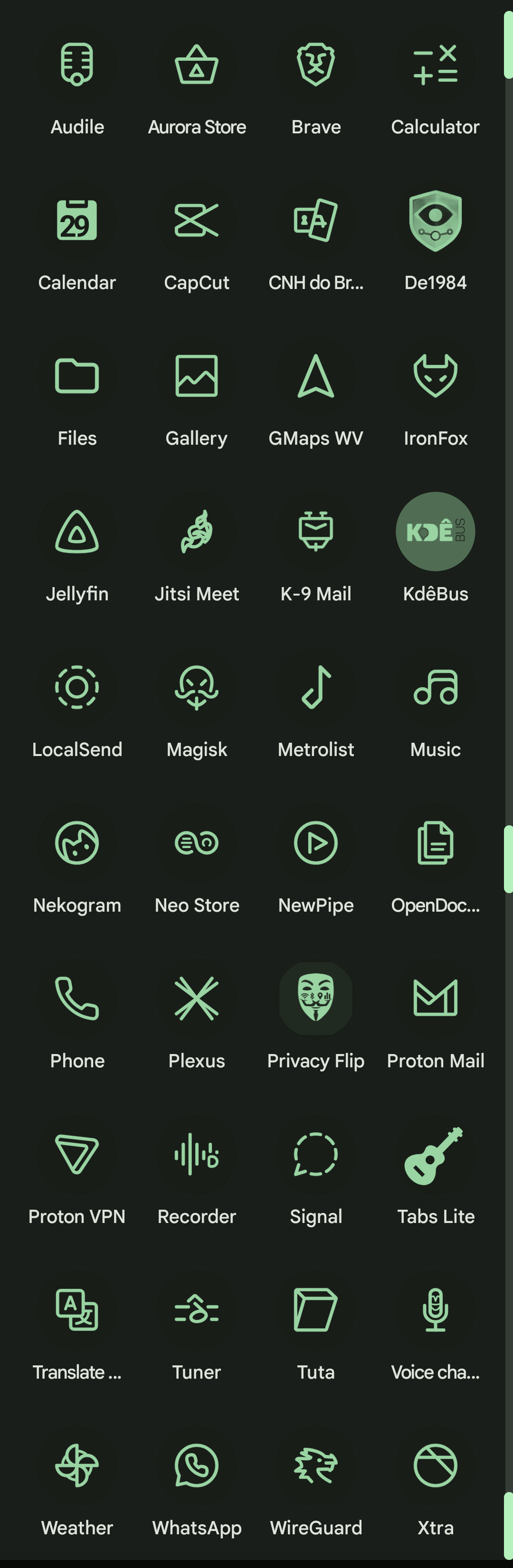513x1568 pixels.
Task: Launch Jellyfin
Action: tap(77, 532)
